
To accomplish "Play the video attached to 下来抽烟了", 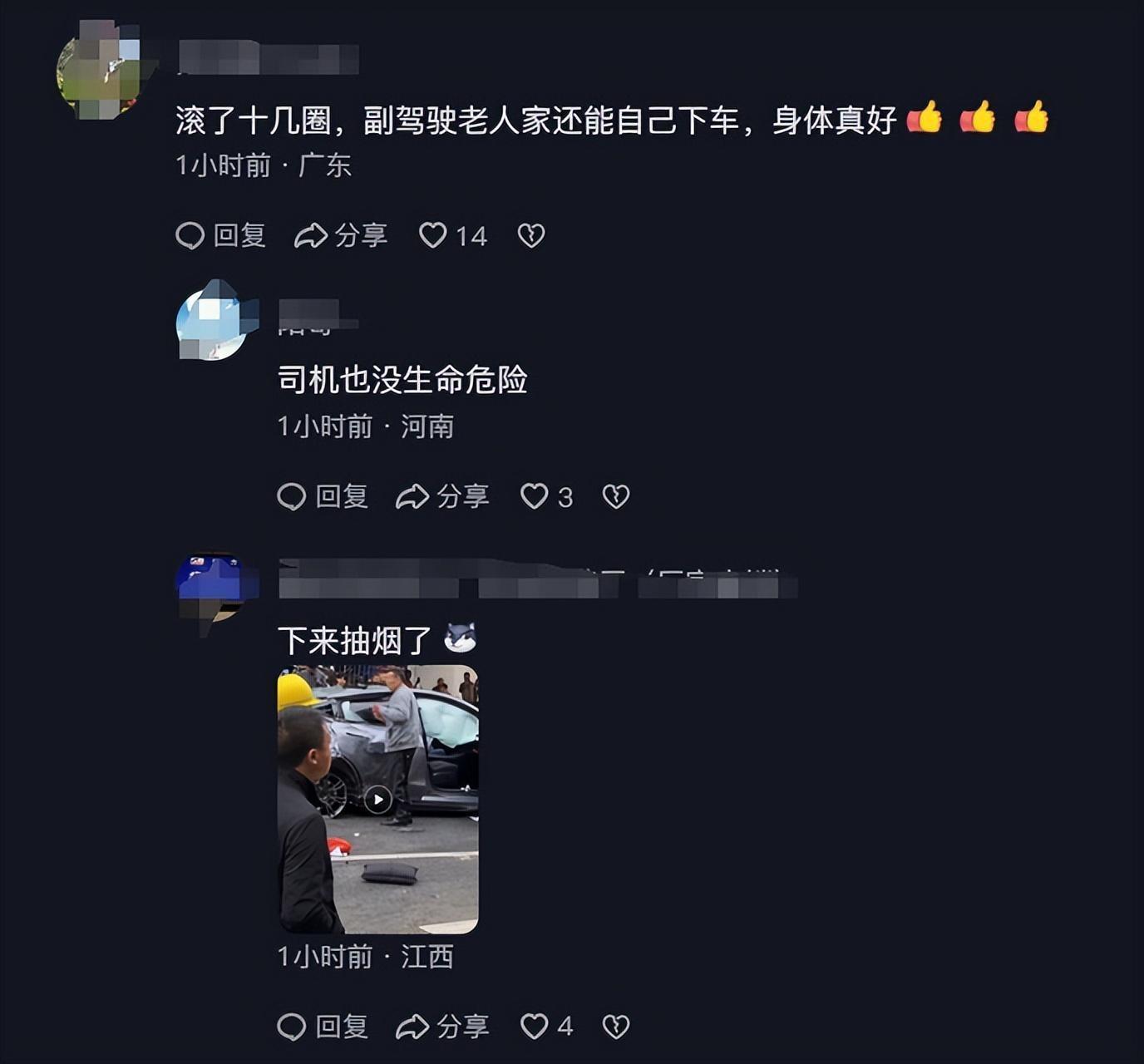I will [377, 800].
